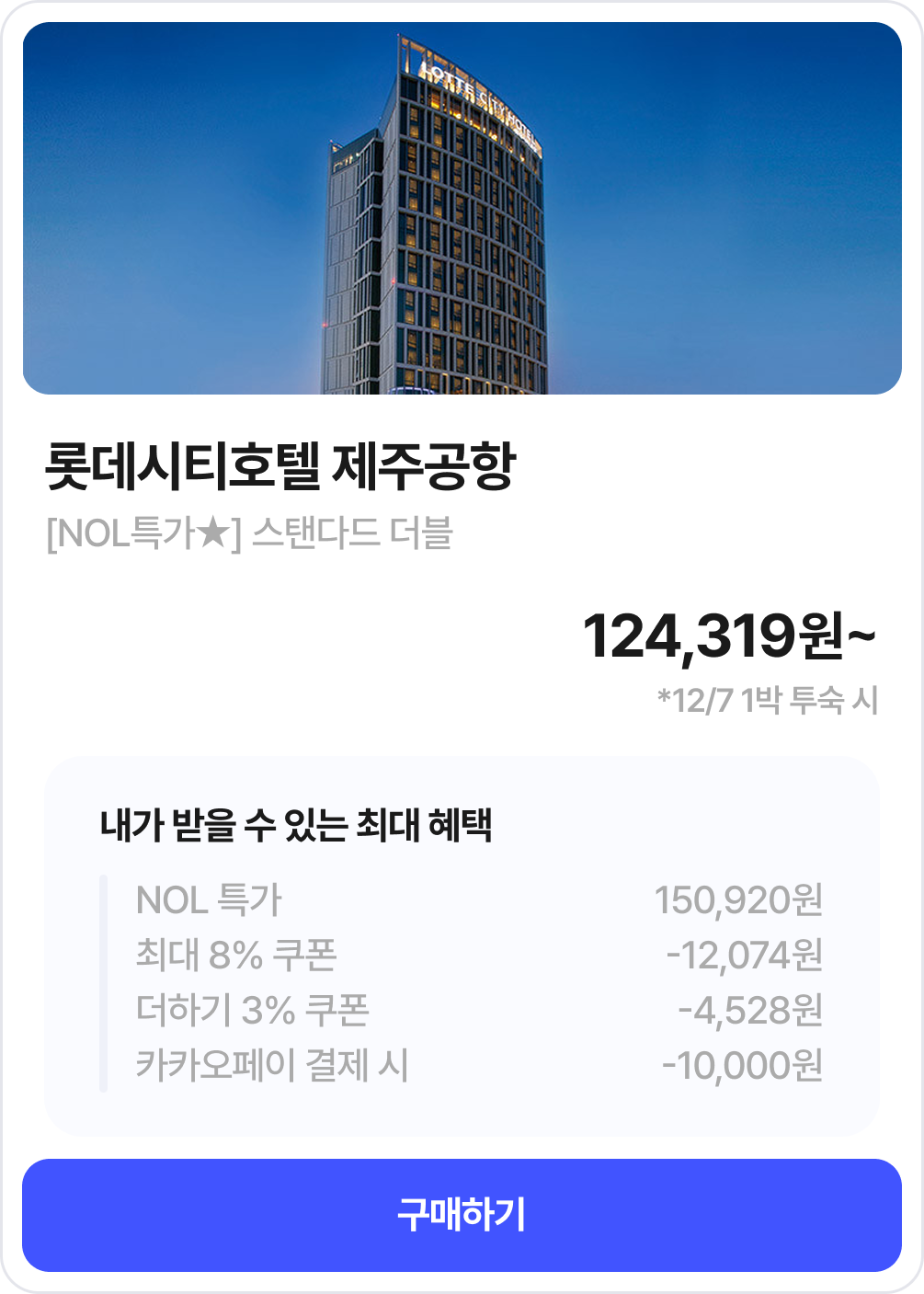Tap the 구매하기 purchase button
Viewport: 924px width, 1294px height.
(x=462, y=1215)
